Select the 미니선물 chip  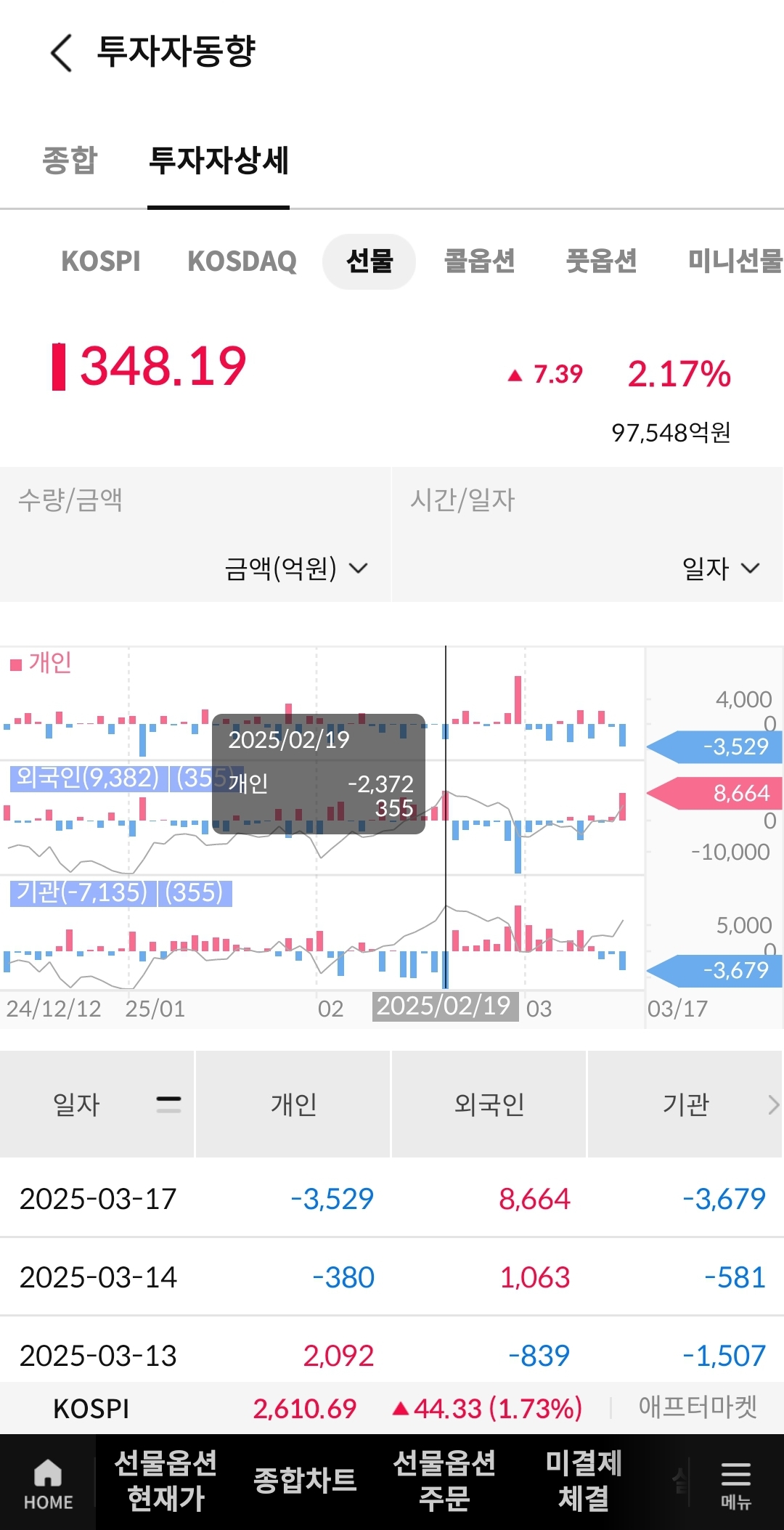(x=733, y=261)
